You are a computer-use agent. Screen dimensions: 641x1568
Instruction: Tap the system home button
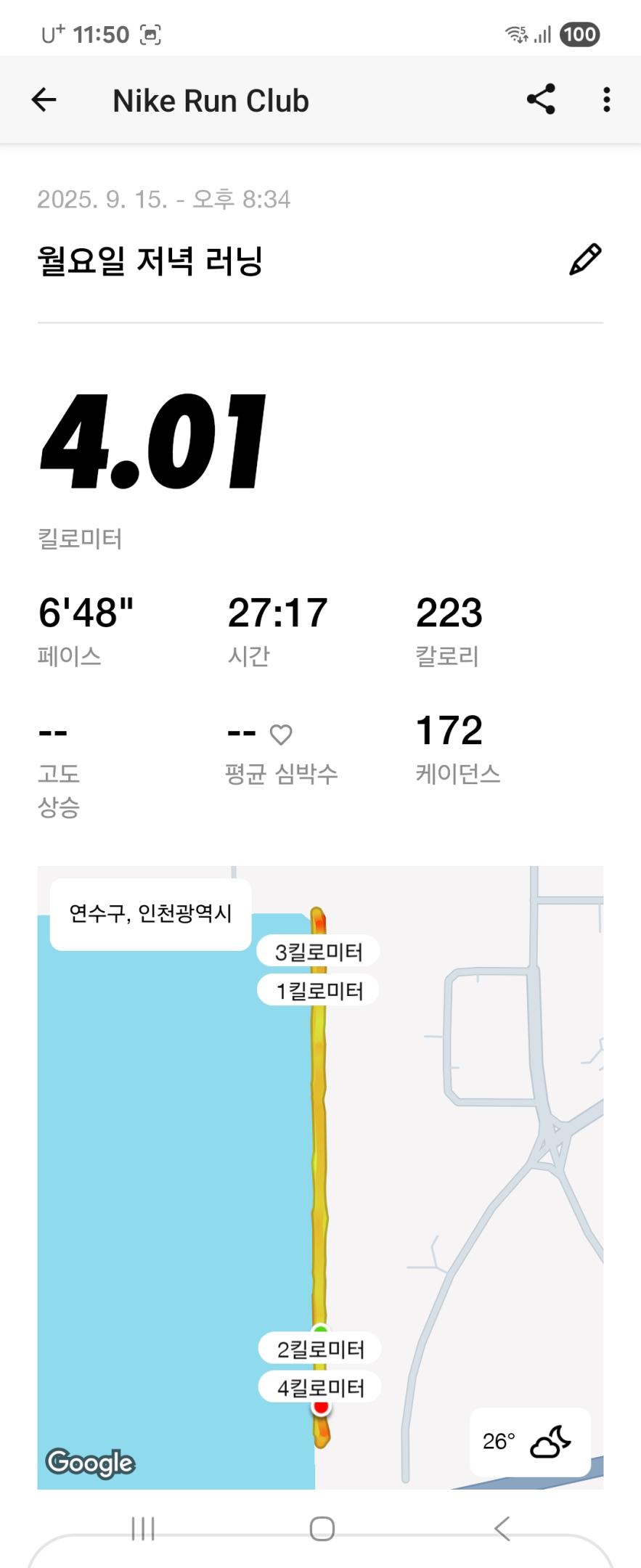pyautogui.click(x=322, y=1528)
